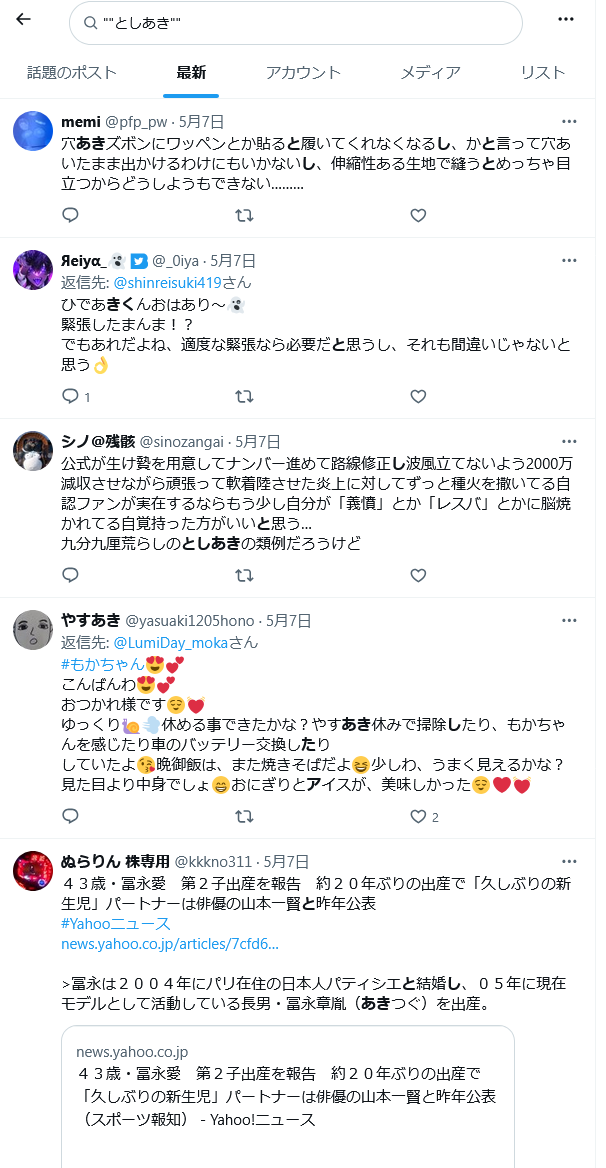Open the #Yahooニュース hashtag
This screenshot has height=1168, width=606.
pos(116,924)
